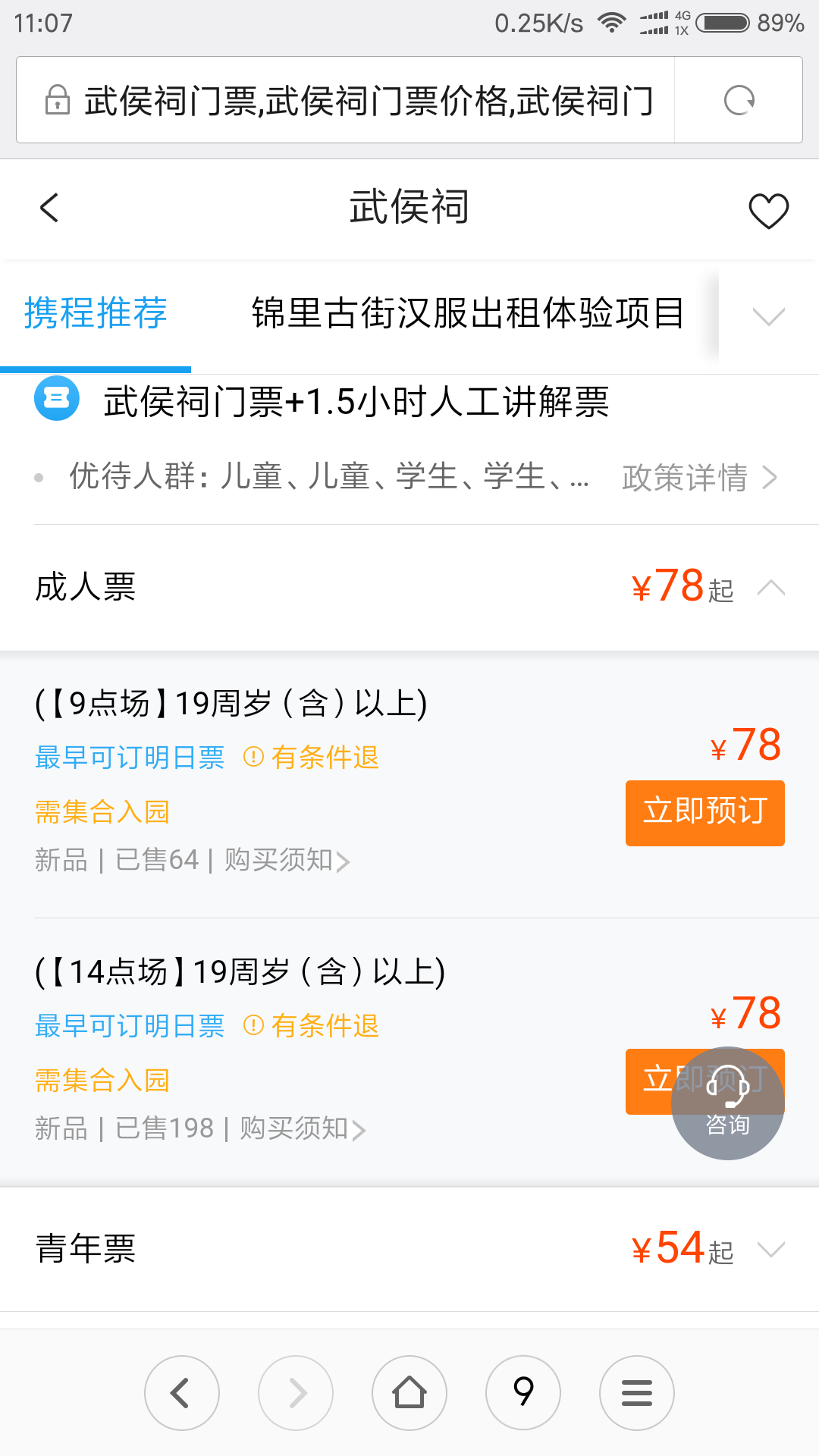Expand the 青年票 section
819x1456 pixels.
tap(770, 1249)
